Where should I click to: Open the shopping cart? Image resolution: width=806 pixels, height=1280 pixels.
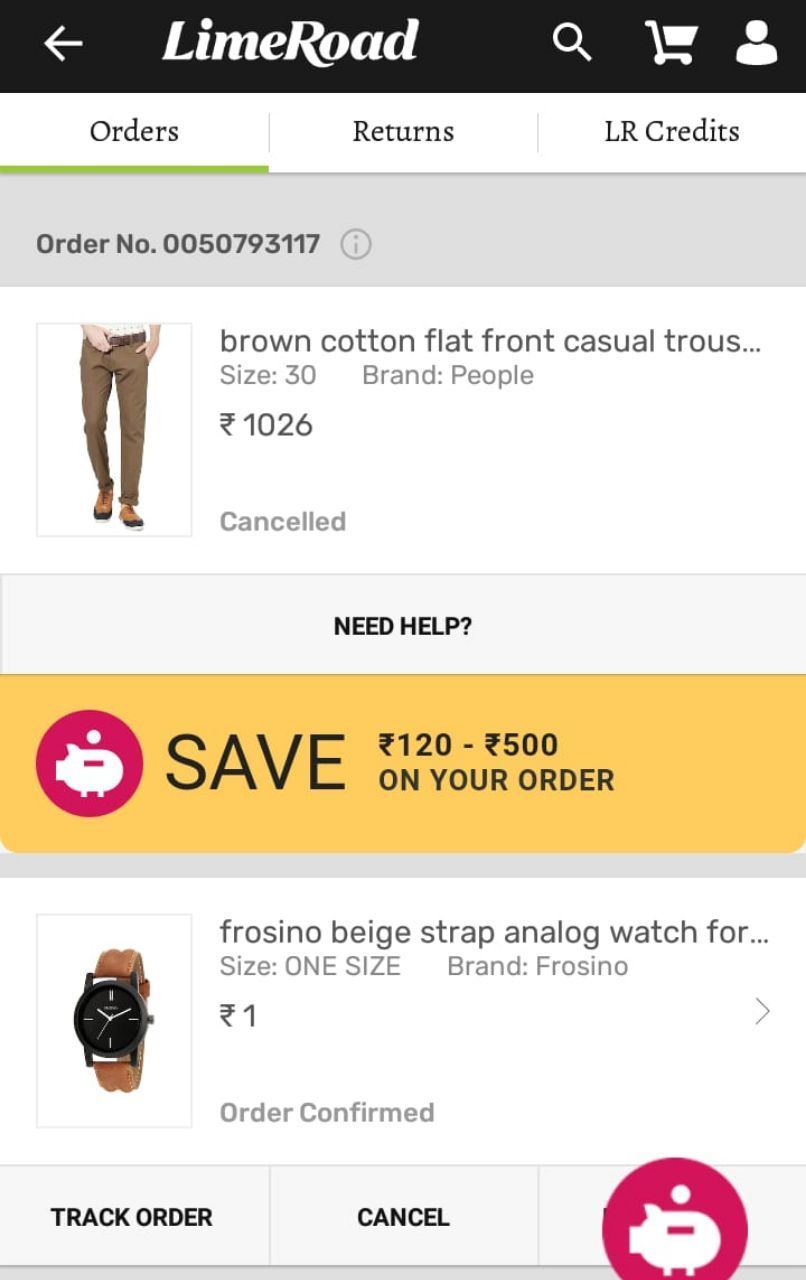(670, 43)
